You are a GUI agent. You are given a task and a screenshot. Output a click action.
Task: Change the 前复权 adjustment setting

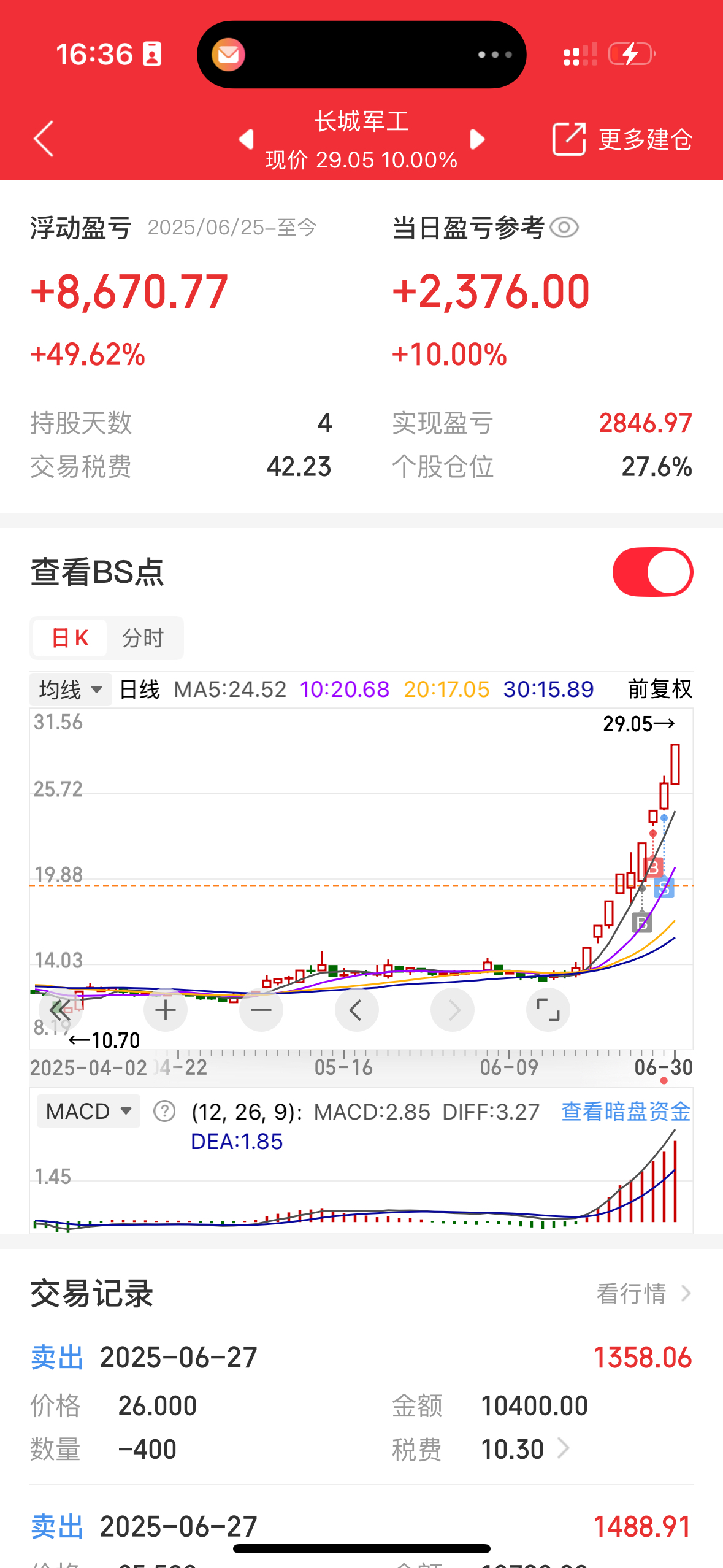(660, 690)
